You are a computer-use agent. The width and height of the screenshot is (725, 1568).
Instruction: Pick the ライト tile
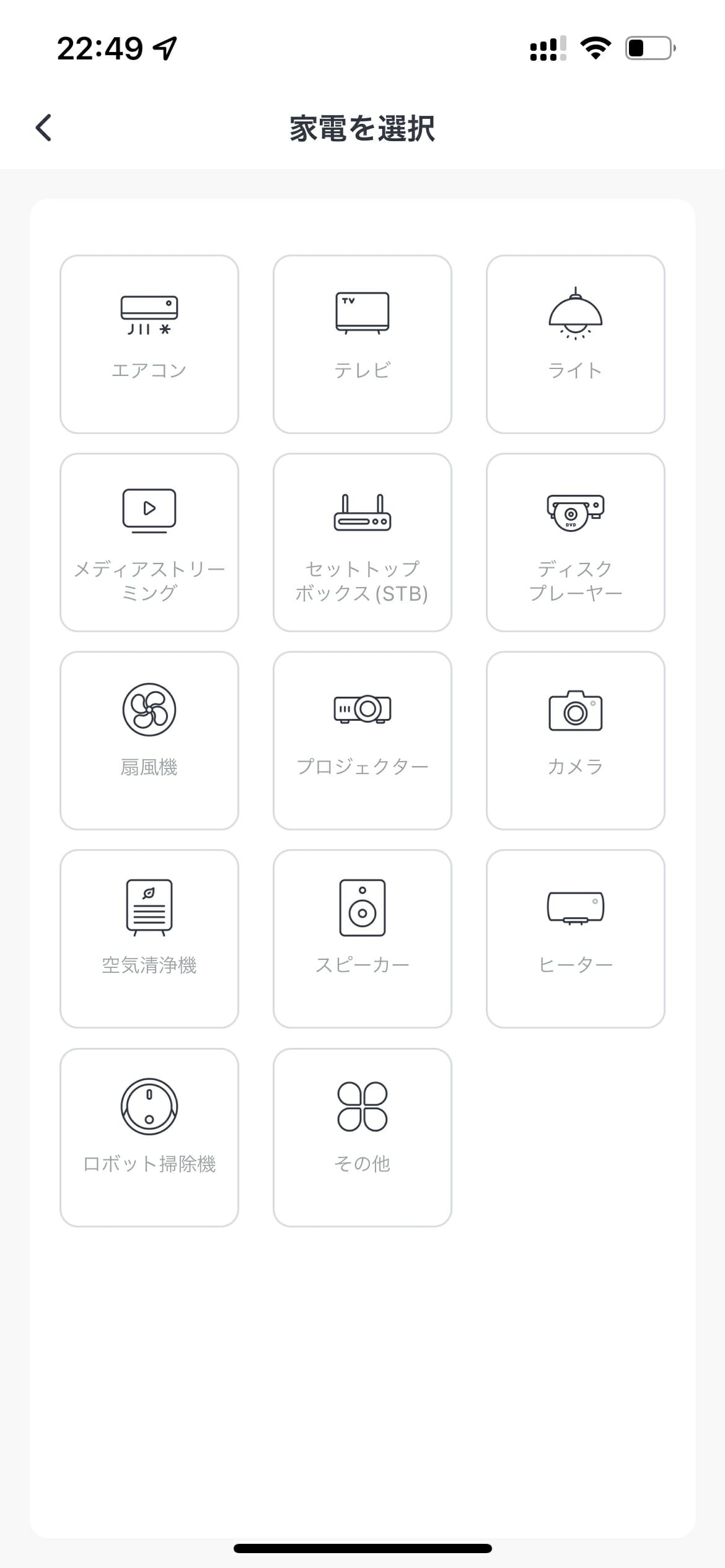point(576,344)
